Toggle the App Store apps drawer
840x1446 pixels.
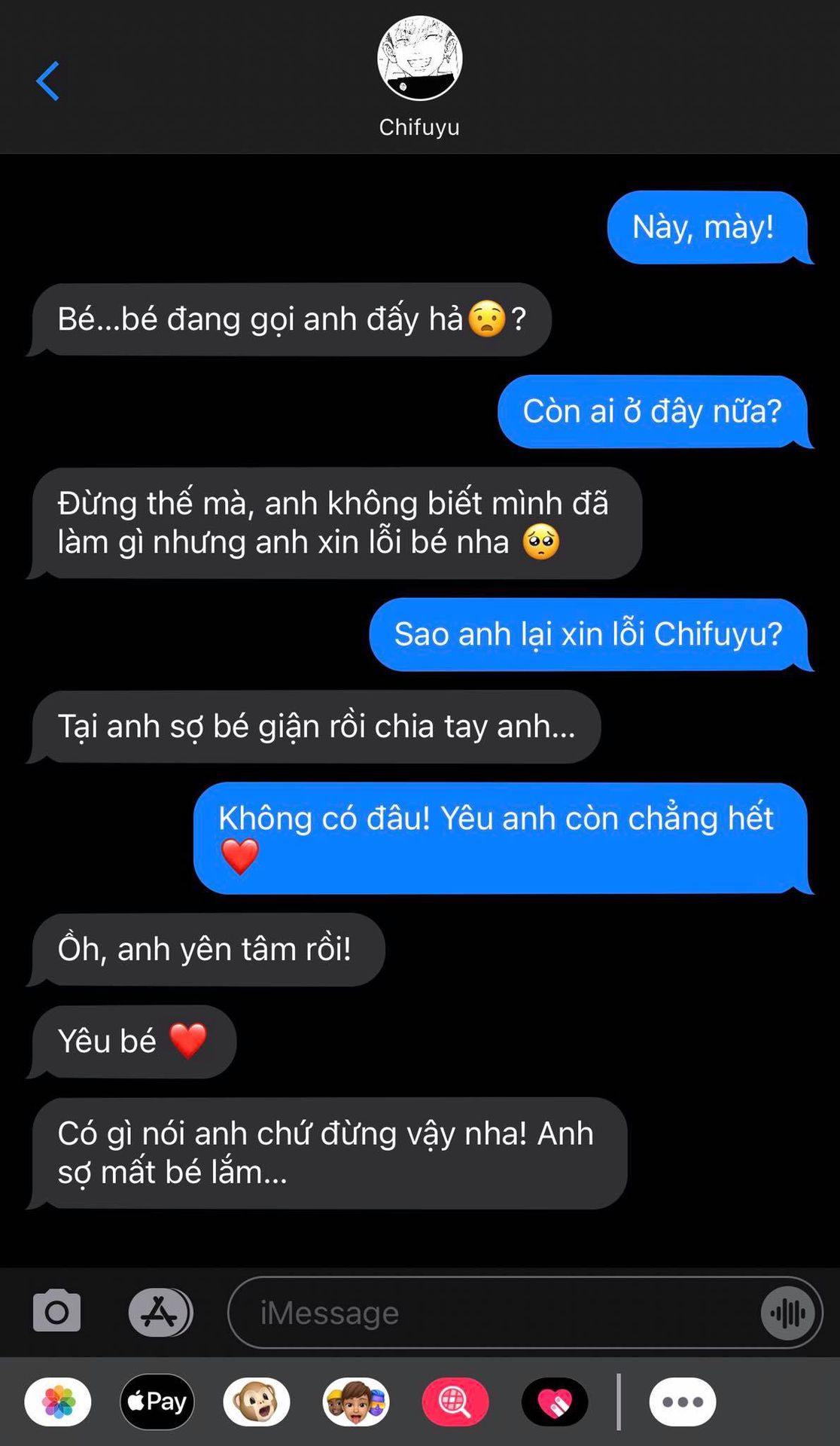(160, 1313)
